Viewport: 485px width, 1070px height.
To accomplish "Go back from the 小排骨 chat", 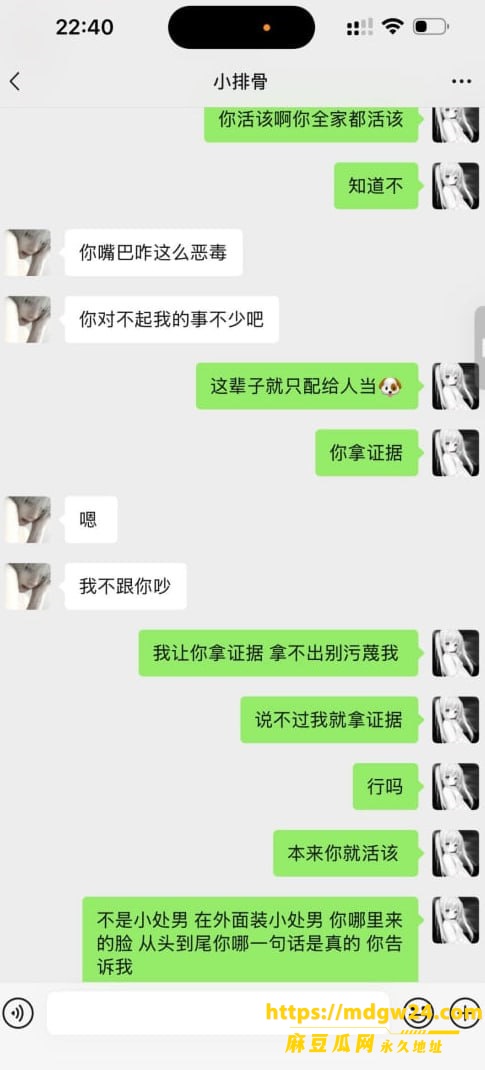I will pos(15,82).
